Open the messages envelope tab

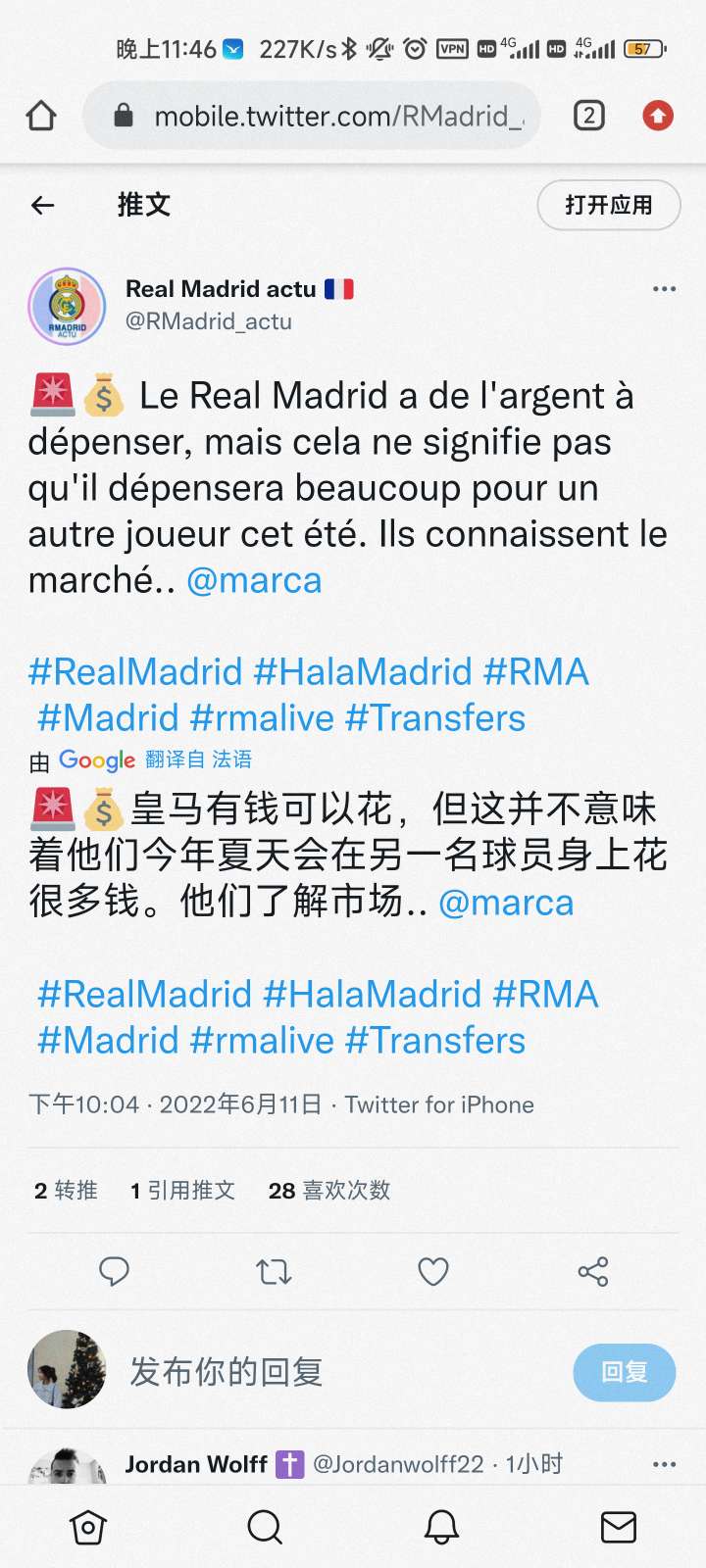point(618,1526)
